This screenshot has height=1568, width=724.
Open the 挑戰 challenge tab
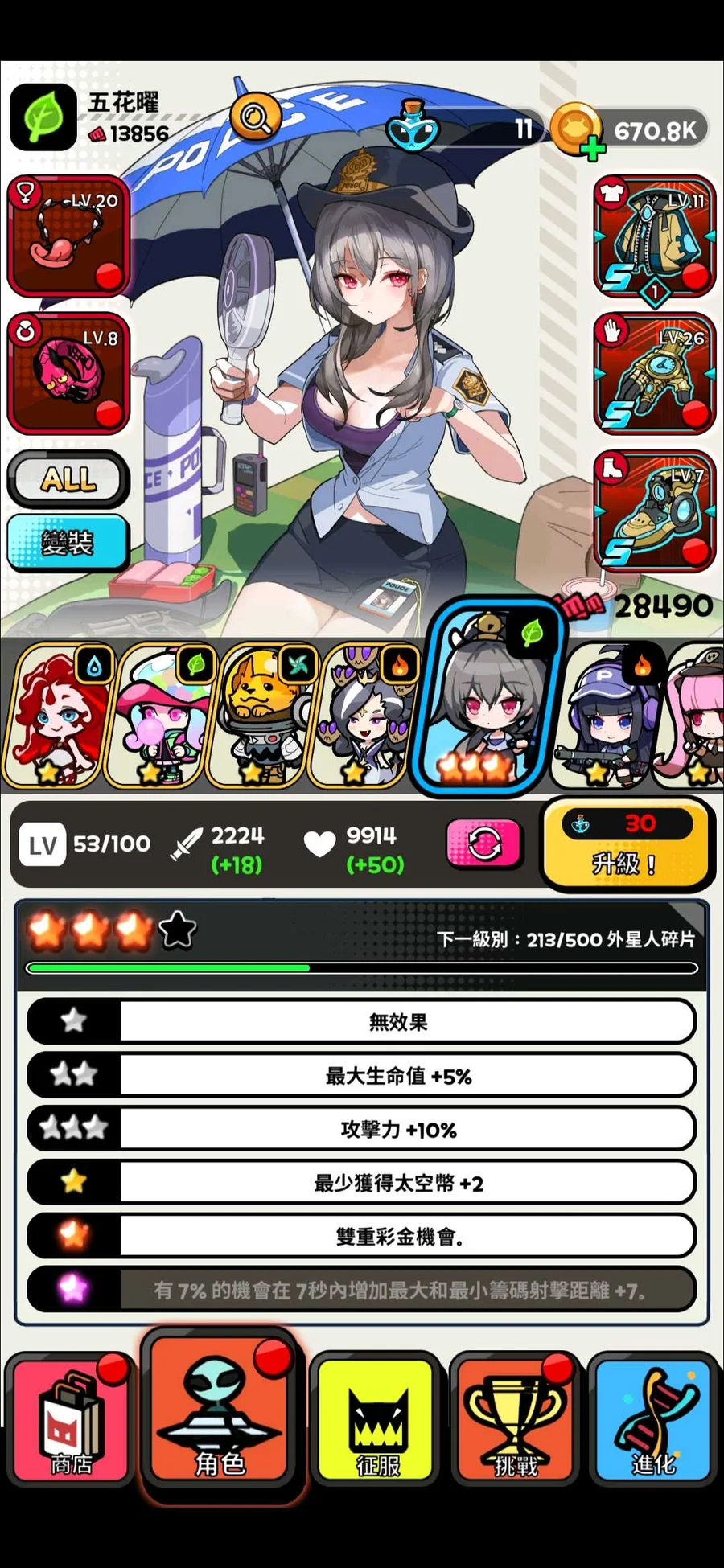click(515, 1421)
